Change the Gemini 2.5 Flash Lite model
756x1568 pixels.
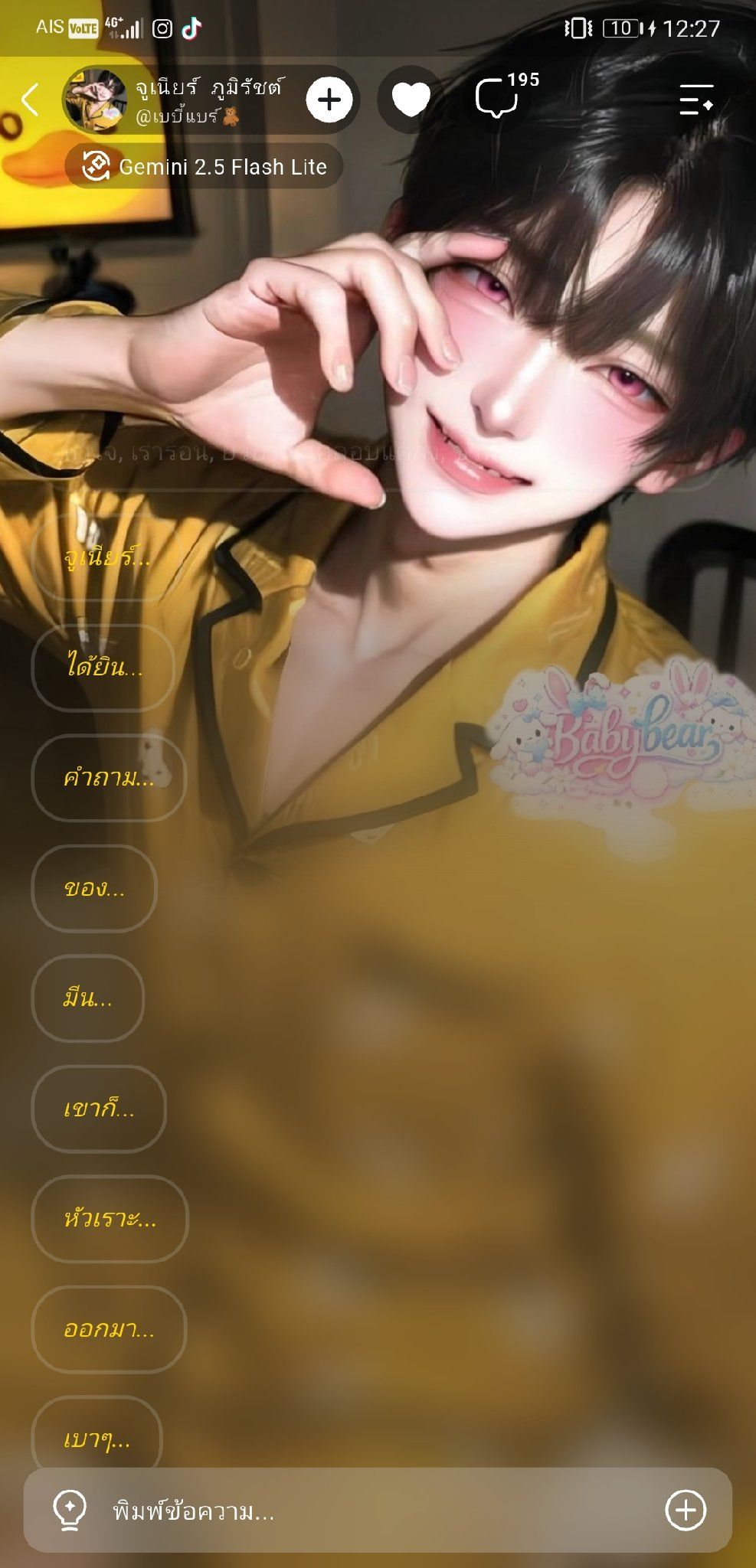click(204, 166)
